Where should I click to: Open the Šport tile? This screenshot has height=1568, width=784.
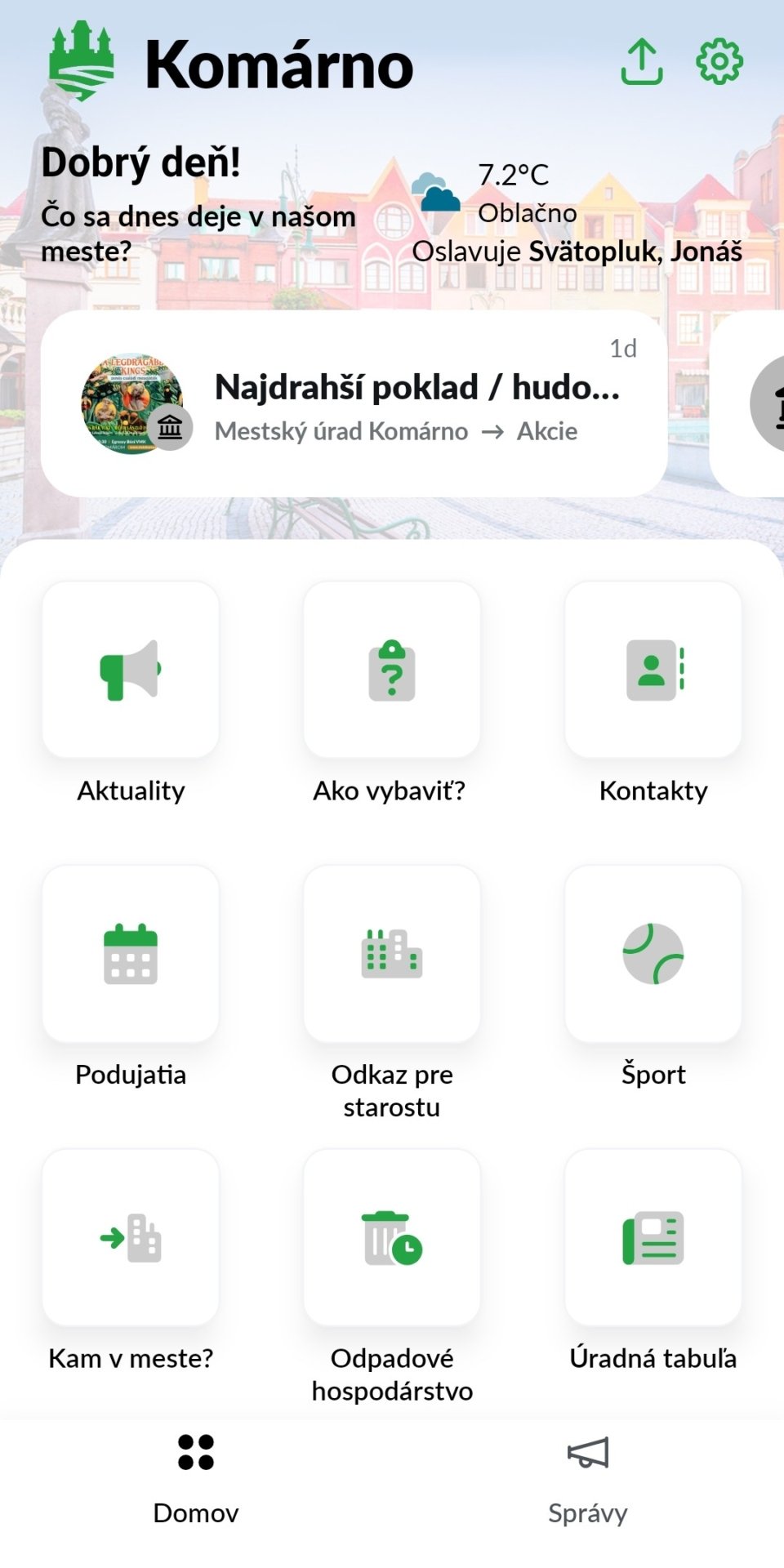click(653, 954)
